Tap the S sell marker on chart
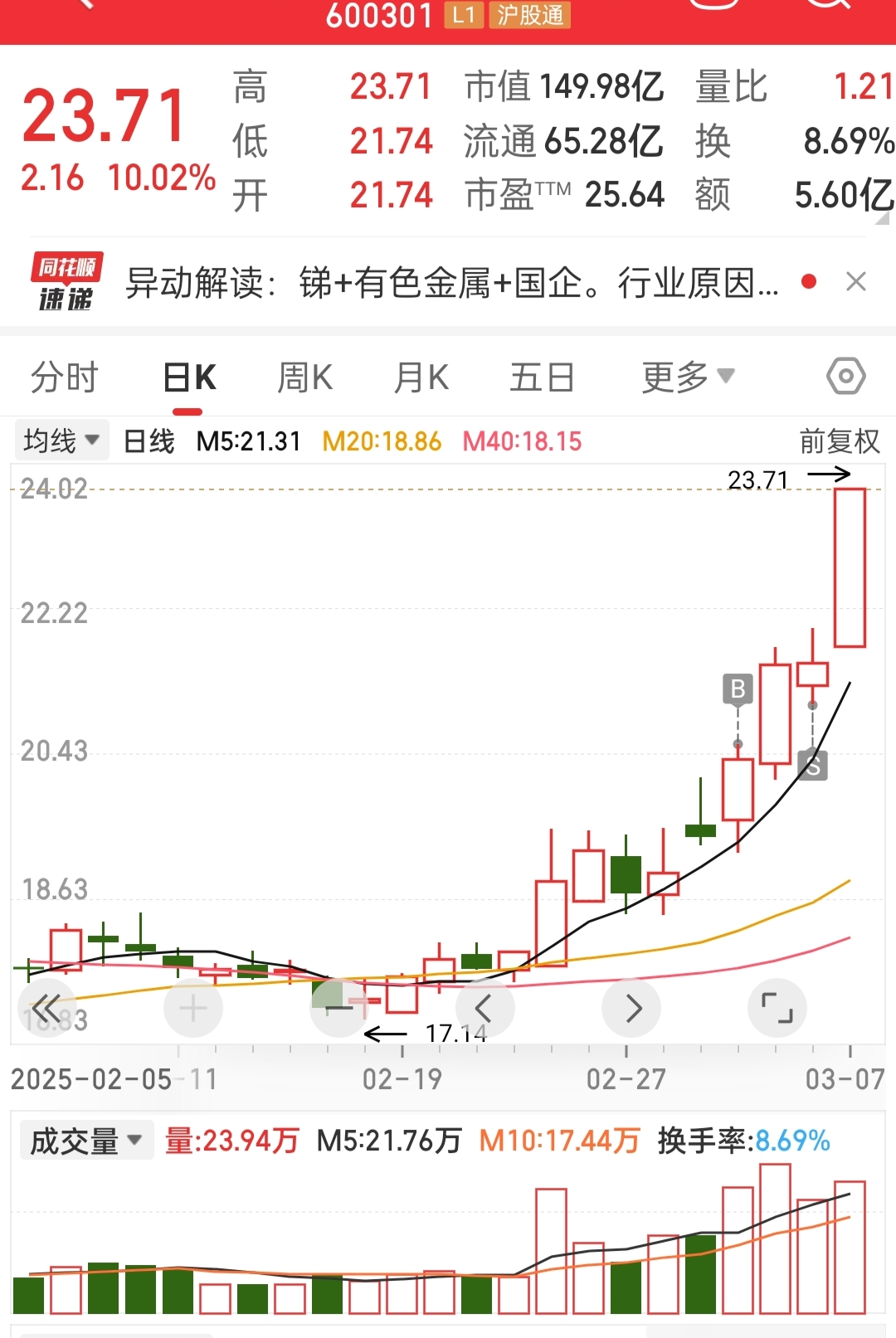Viewport: 896px width, 1338px height. coord(813,766)
